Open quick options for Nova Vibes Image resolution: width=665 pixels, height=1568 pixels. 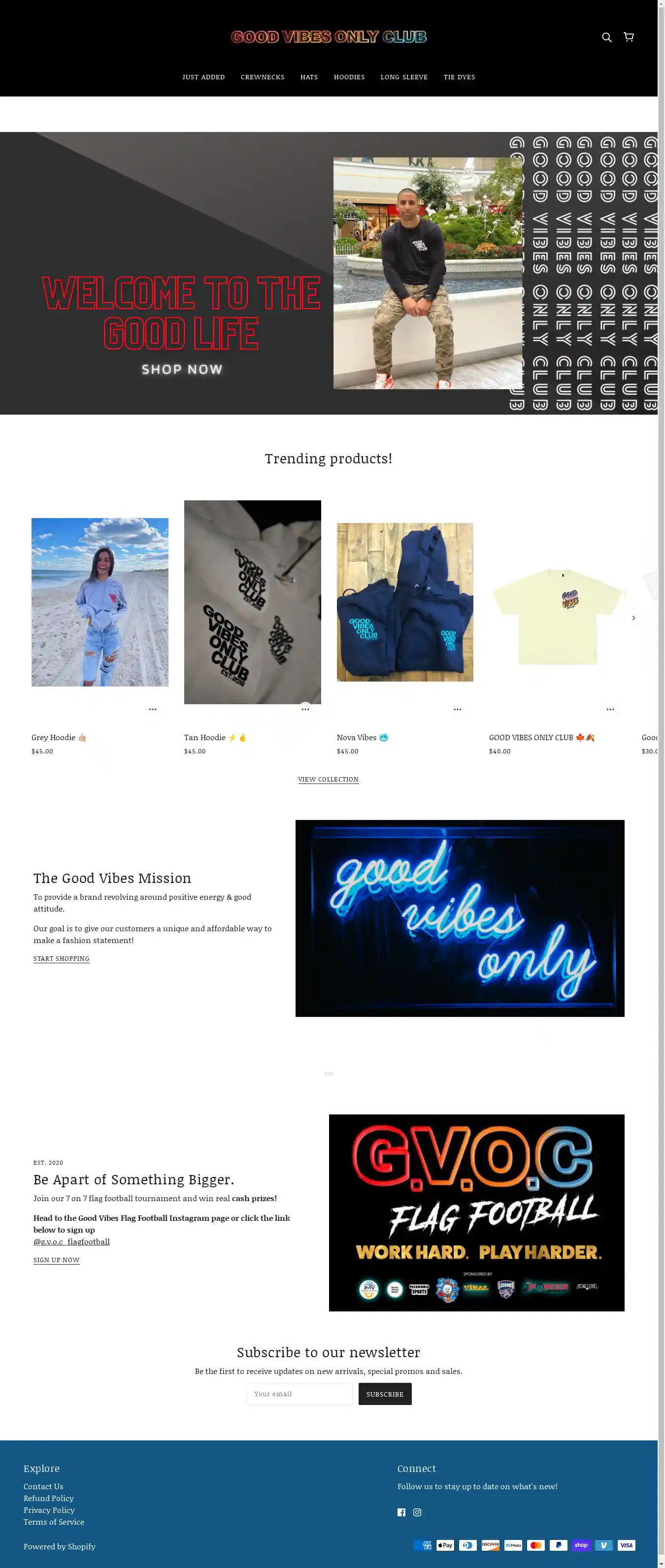click(x=457, y=709)
